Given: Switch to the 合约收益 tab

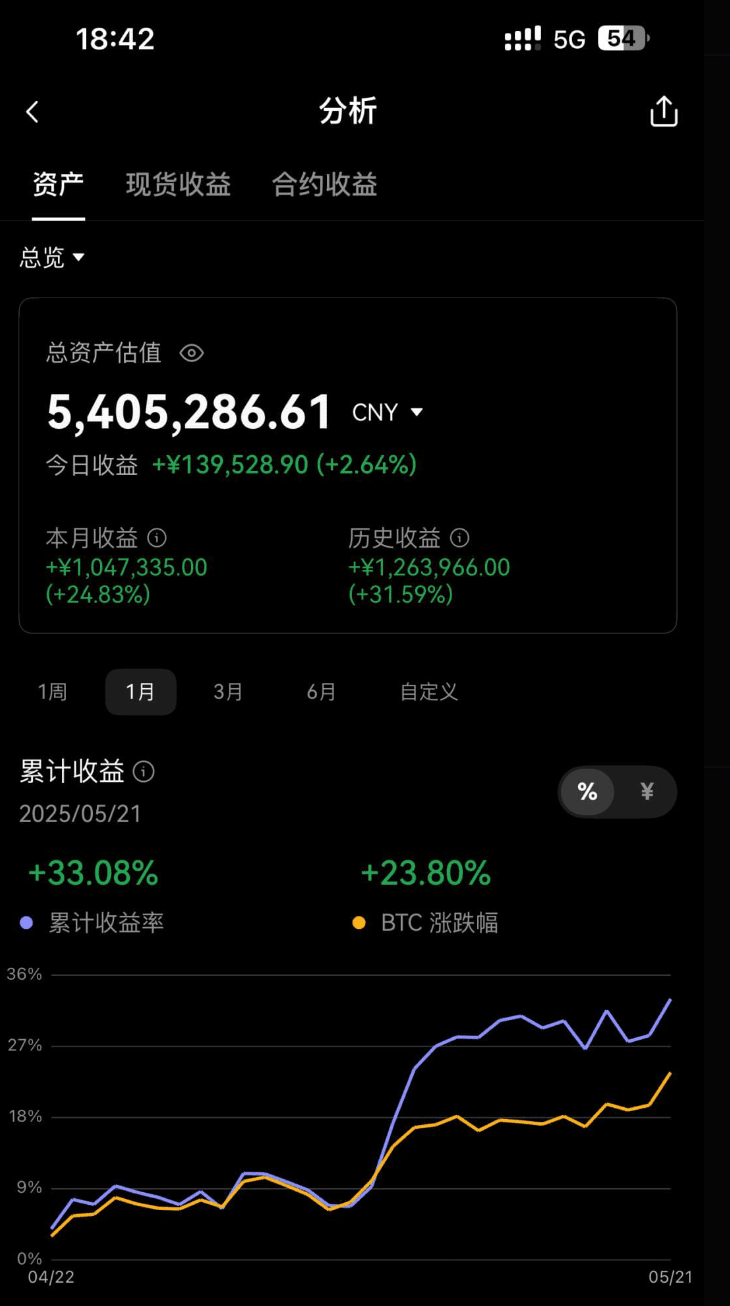Looking at the screenshot, I should (x=324, y=185).
